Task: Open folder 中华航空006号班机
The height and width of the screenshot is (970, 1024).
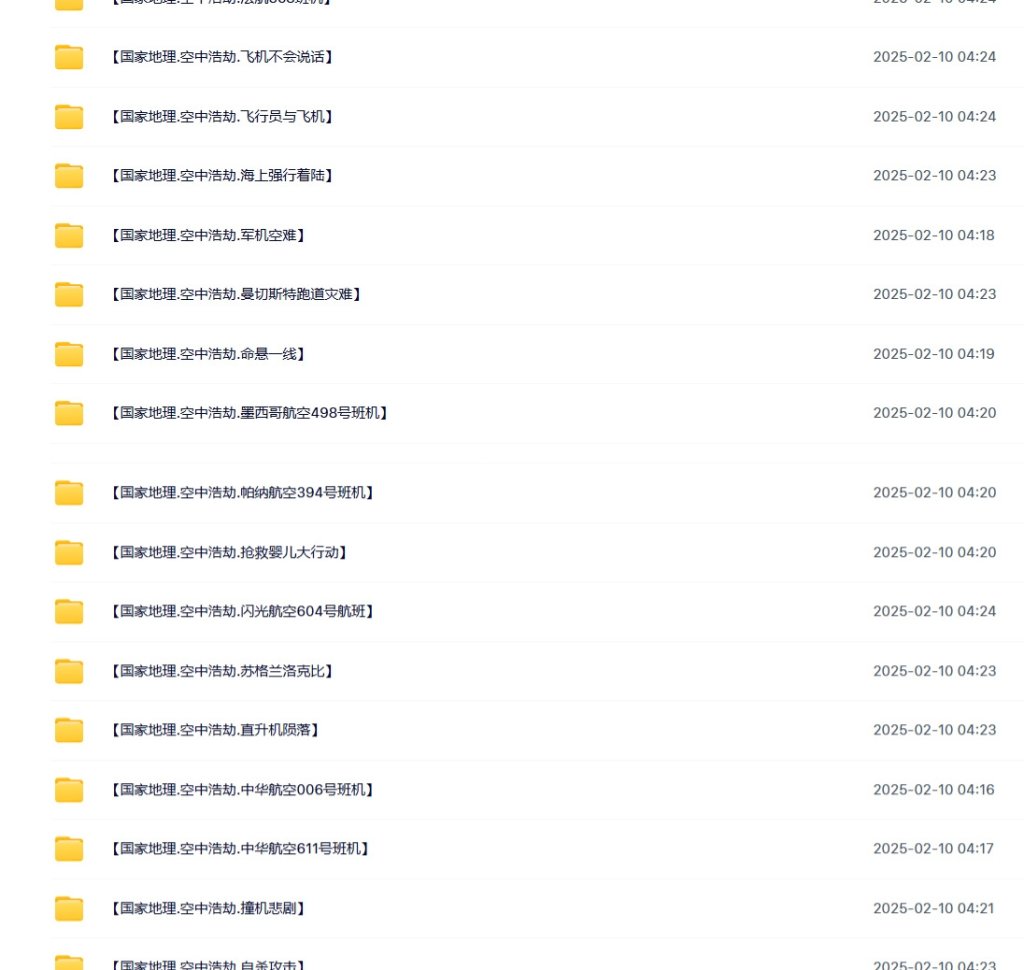Action: pos(241,790)
